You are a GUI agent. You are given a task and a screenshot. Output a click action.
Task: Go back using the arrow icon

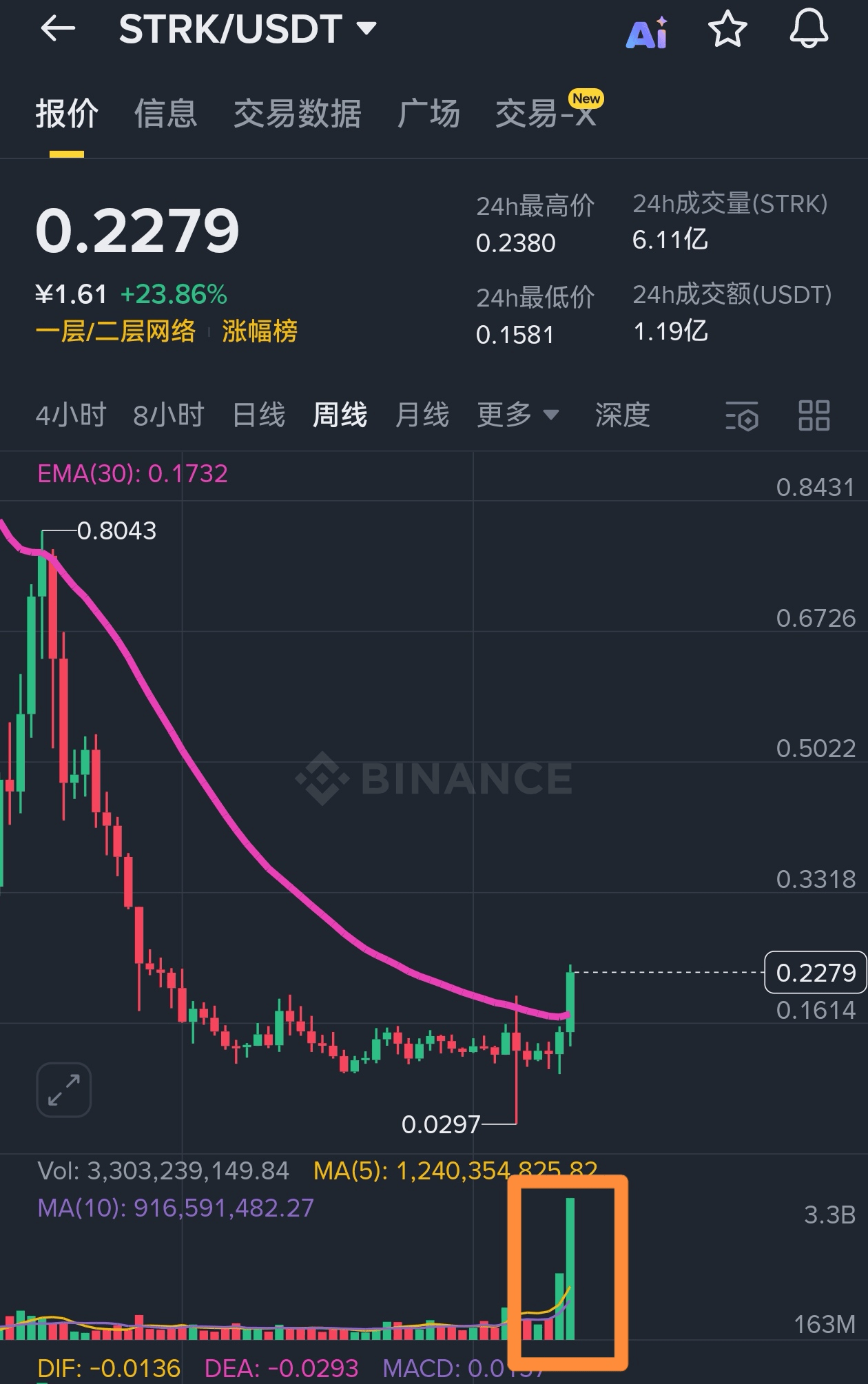coord(58,29)
